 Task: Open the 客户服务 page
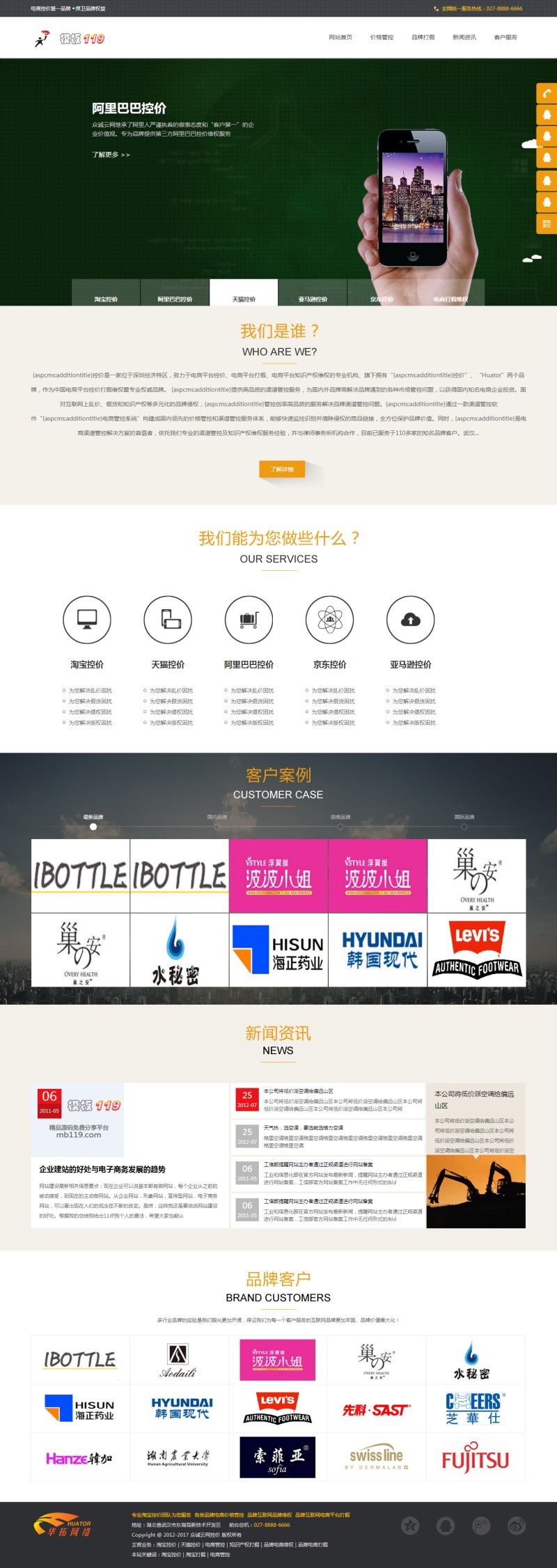coord(505,38)
